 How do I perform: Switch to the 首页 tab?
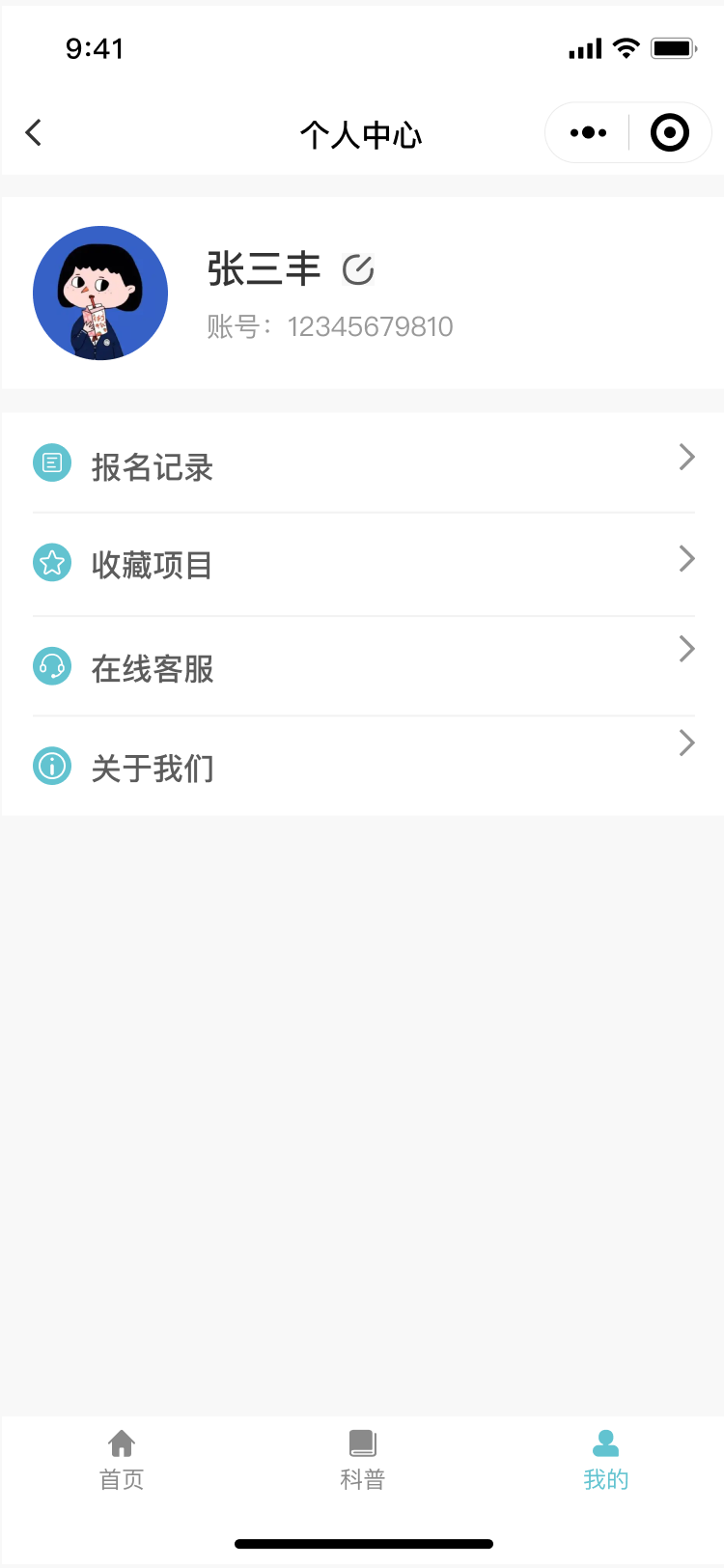tap(122, 1460)
